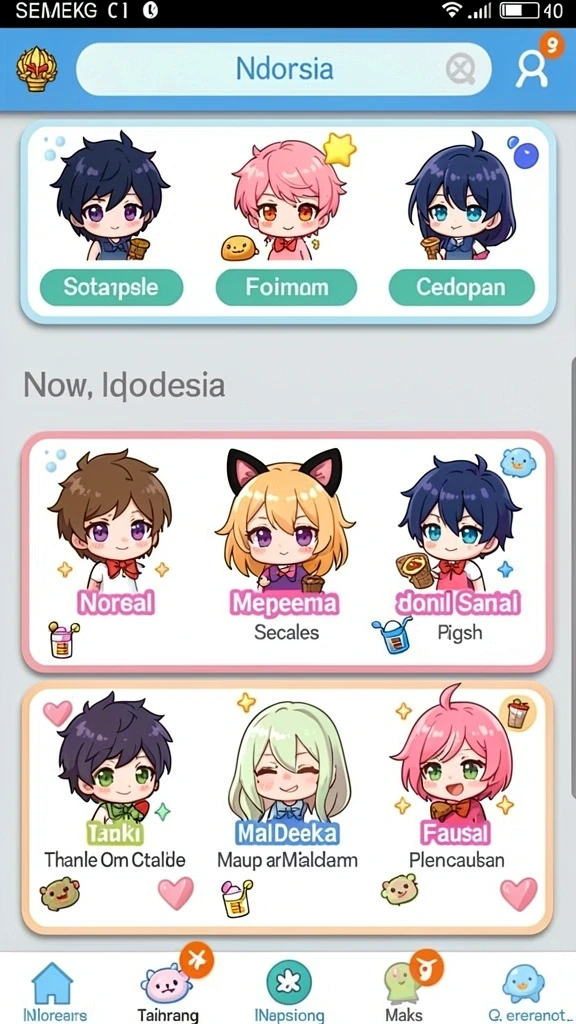
Task: Tap the golden crest icon in the header
Action: point(37,69)
